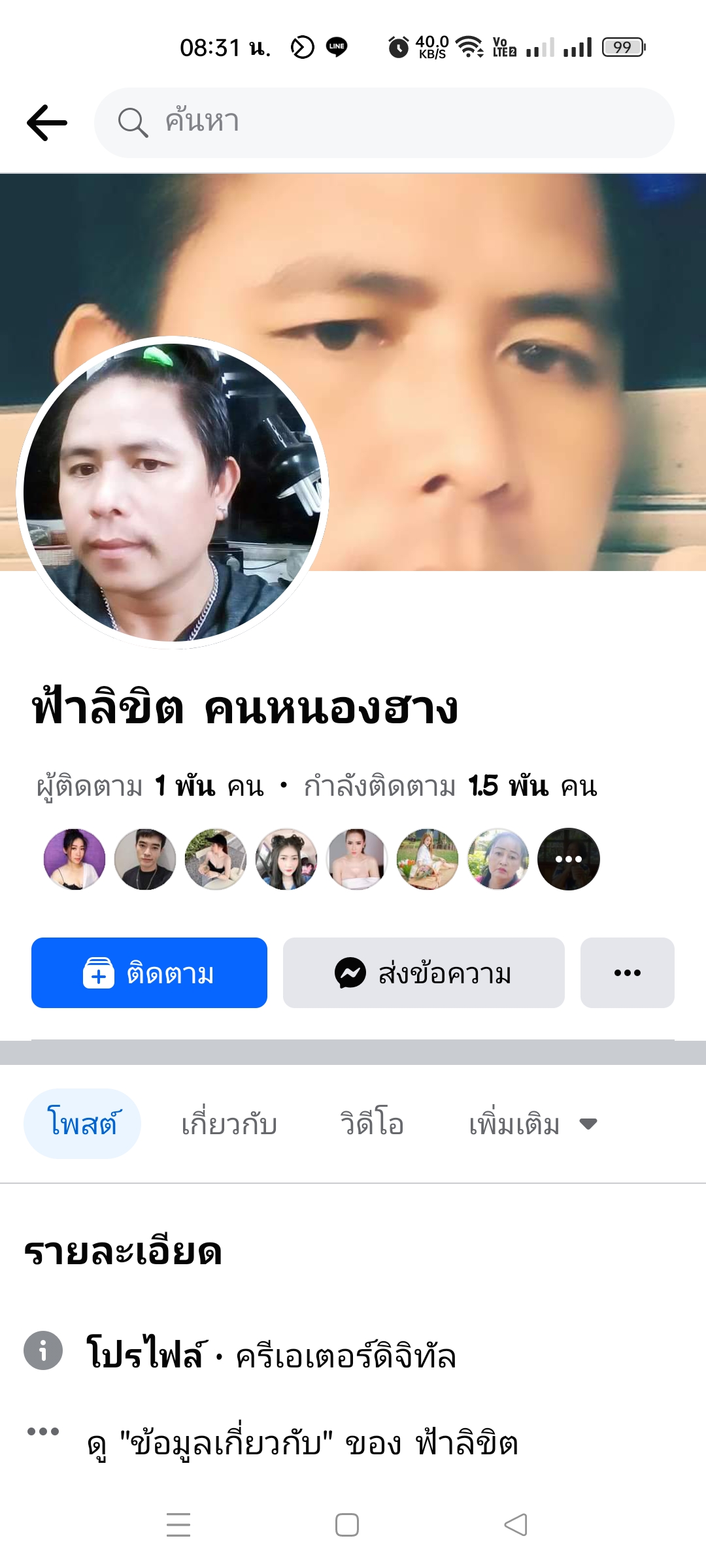Send a message via ส่งข้อความ
Image resolution: width=706 pixels, height=1568 pixels.
pos(424,973)
